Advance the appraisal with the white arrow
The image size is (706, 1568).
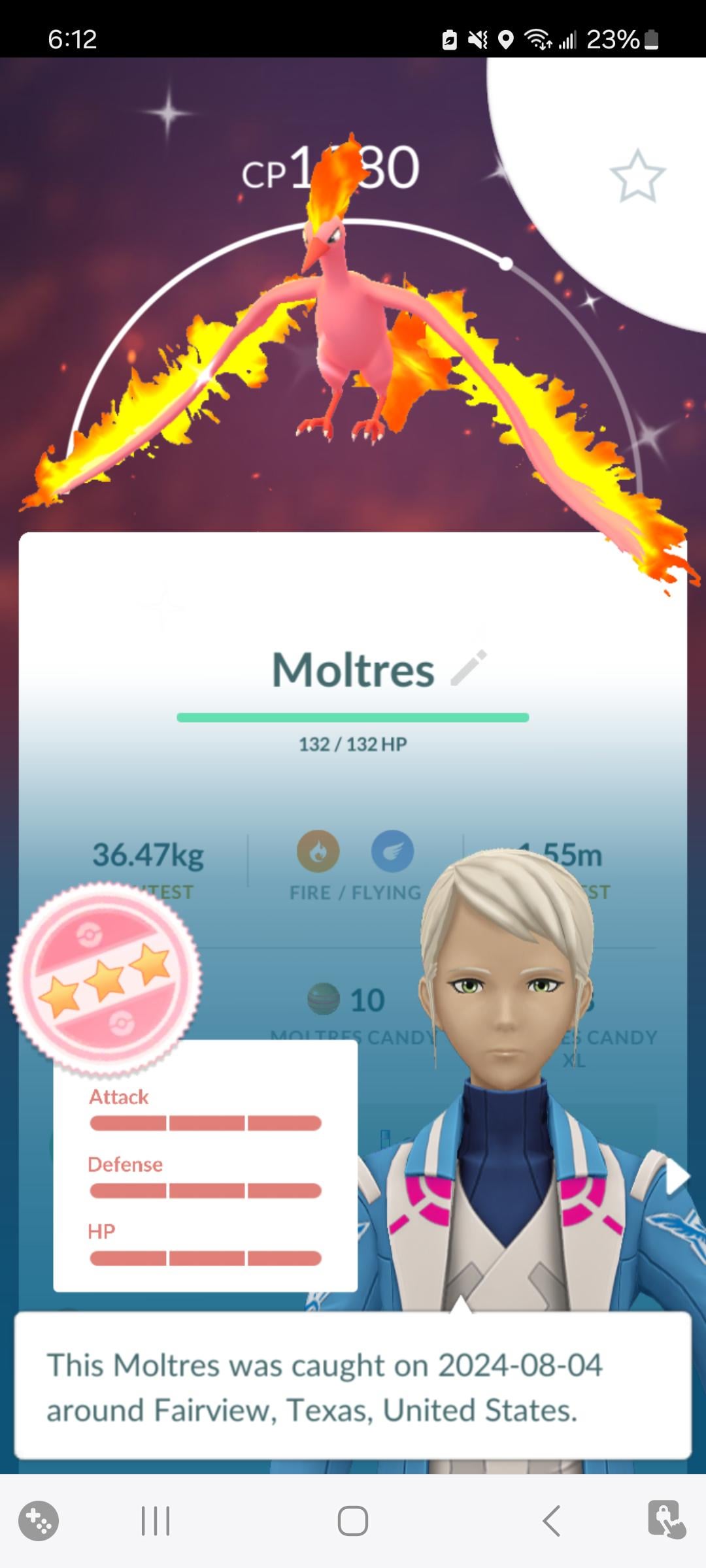click(x=677, y=1177)
